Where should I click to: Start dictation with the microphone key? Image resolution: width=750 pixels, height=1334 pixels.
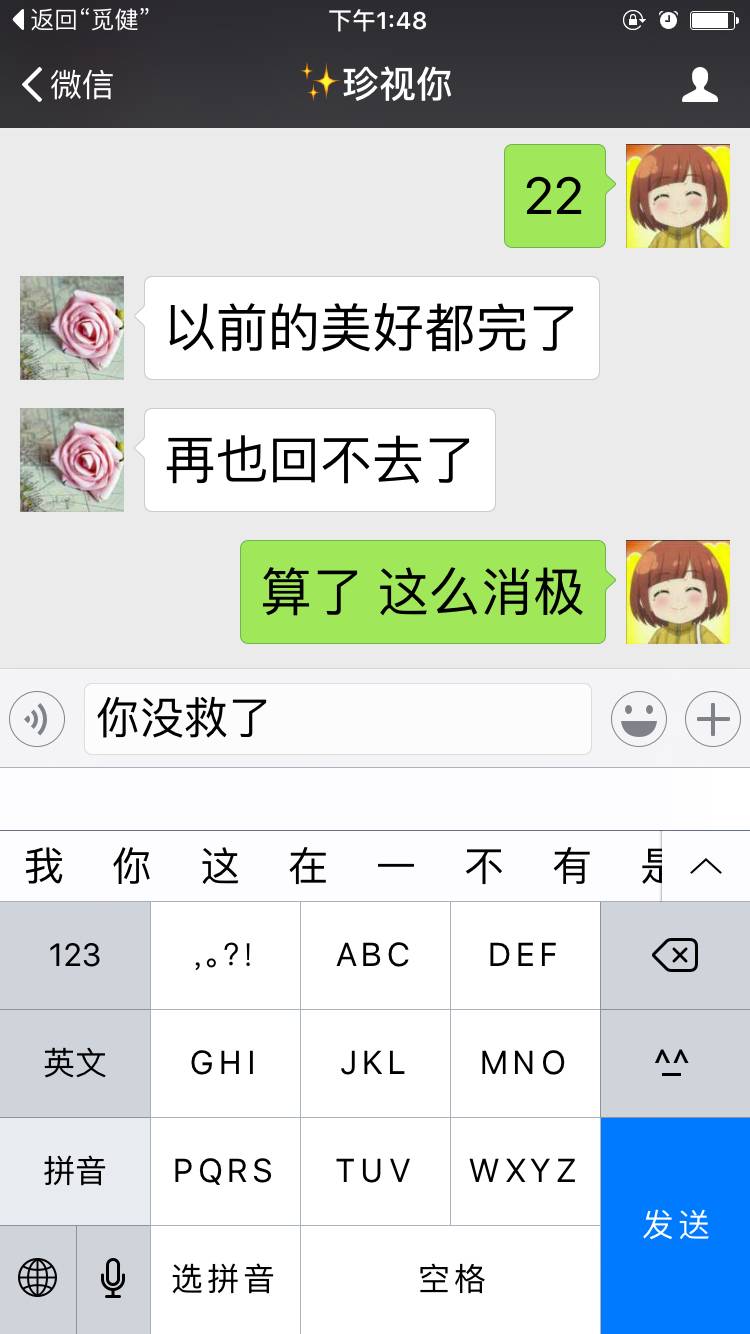coord(113,1278)
